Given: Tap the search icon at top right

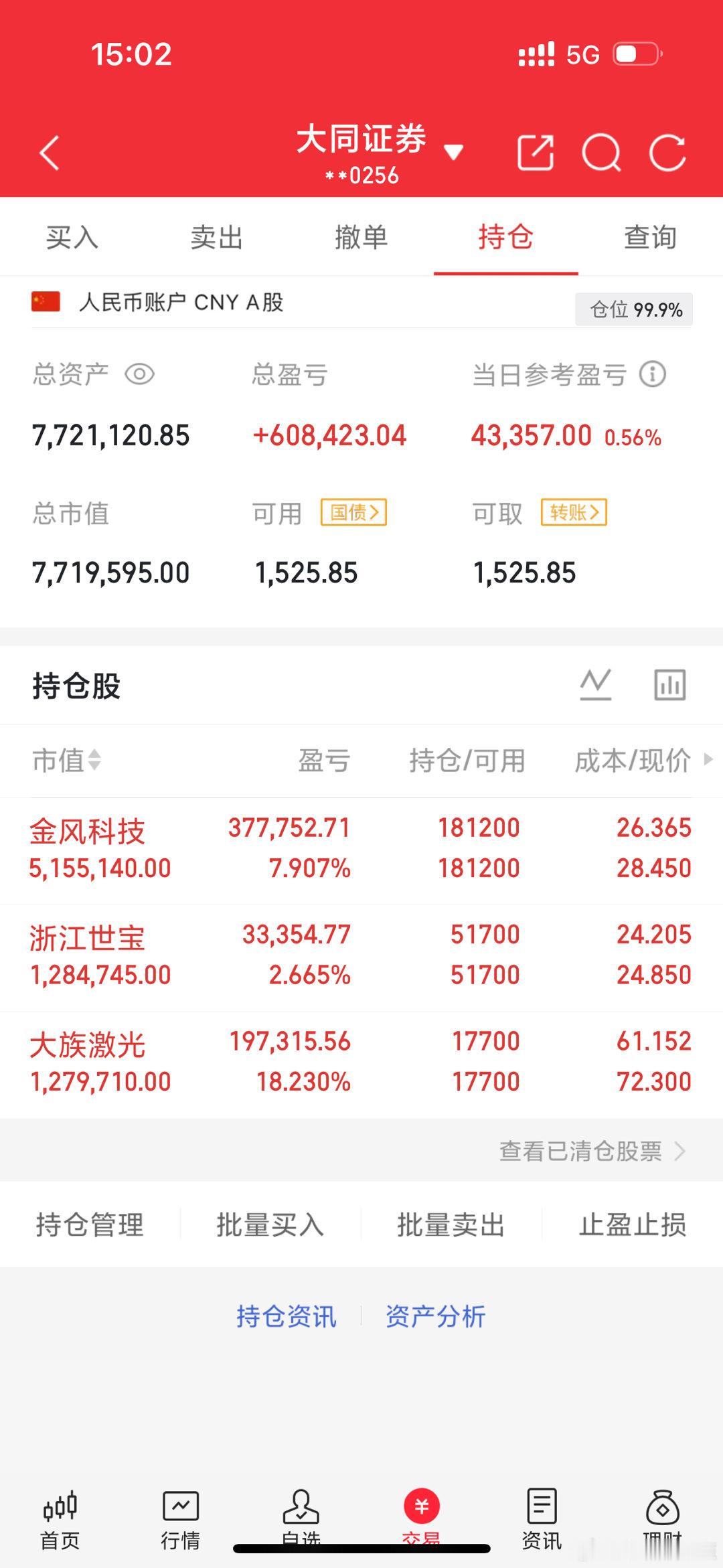Looking at the screenshot, I should pyautogui.click(x=601, y=153).
